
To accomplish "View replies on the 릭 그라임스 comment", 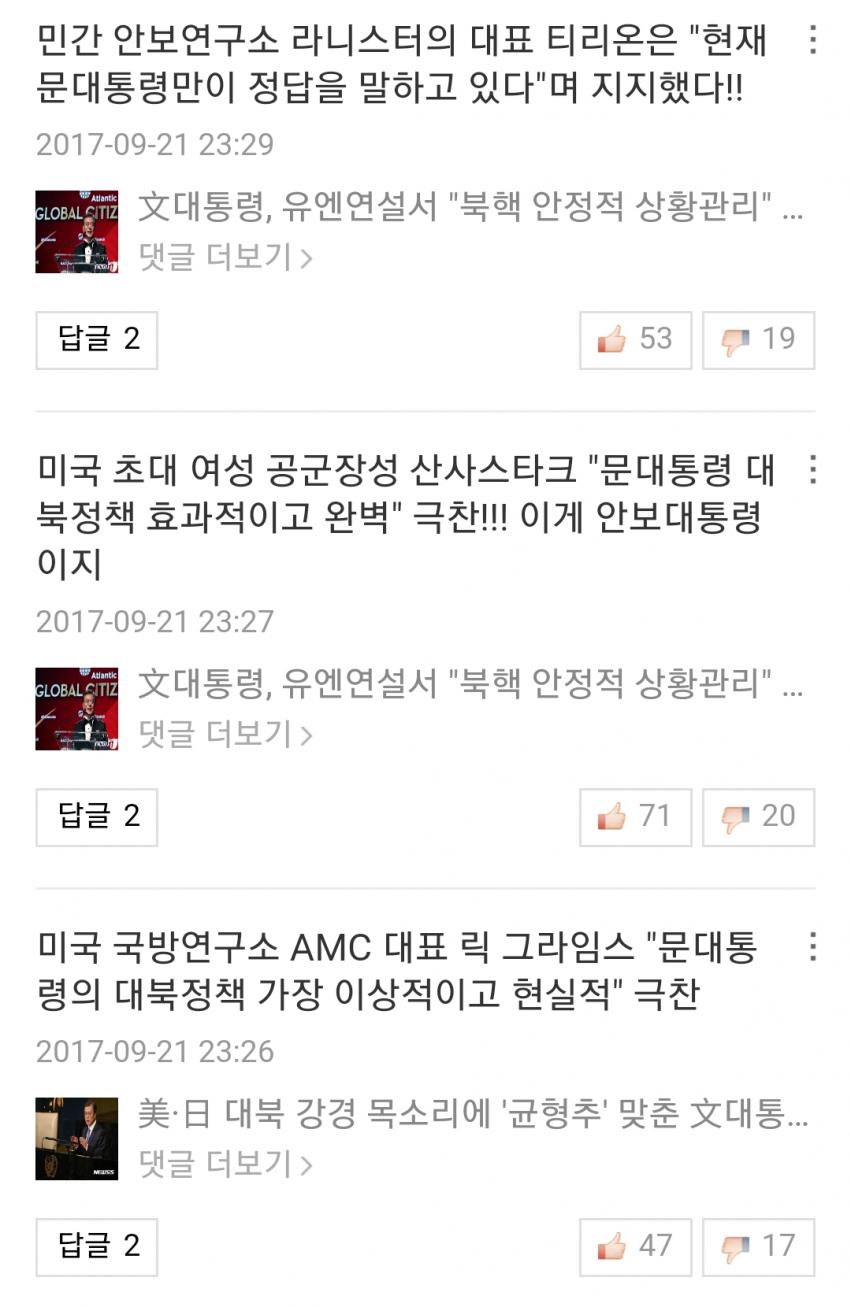I will click(x=97, y=1247).
